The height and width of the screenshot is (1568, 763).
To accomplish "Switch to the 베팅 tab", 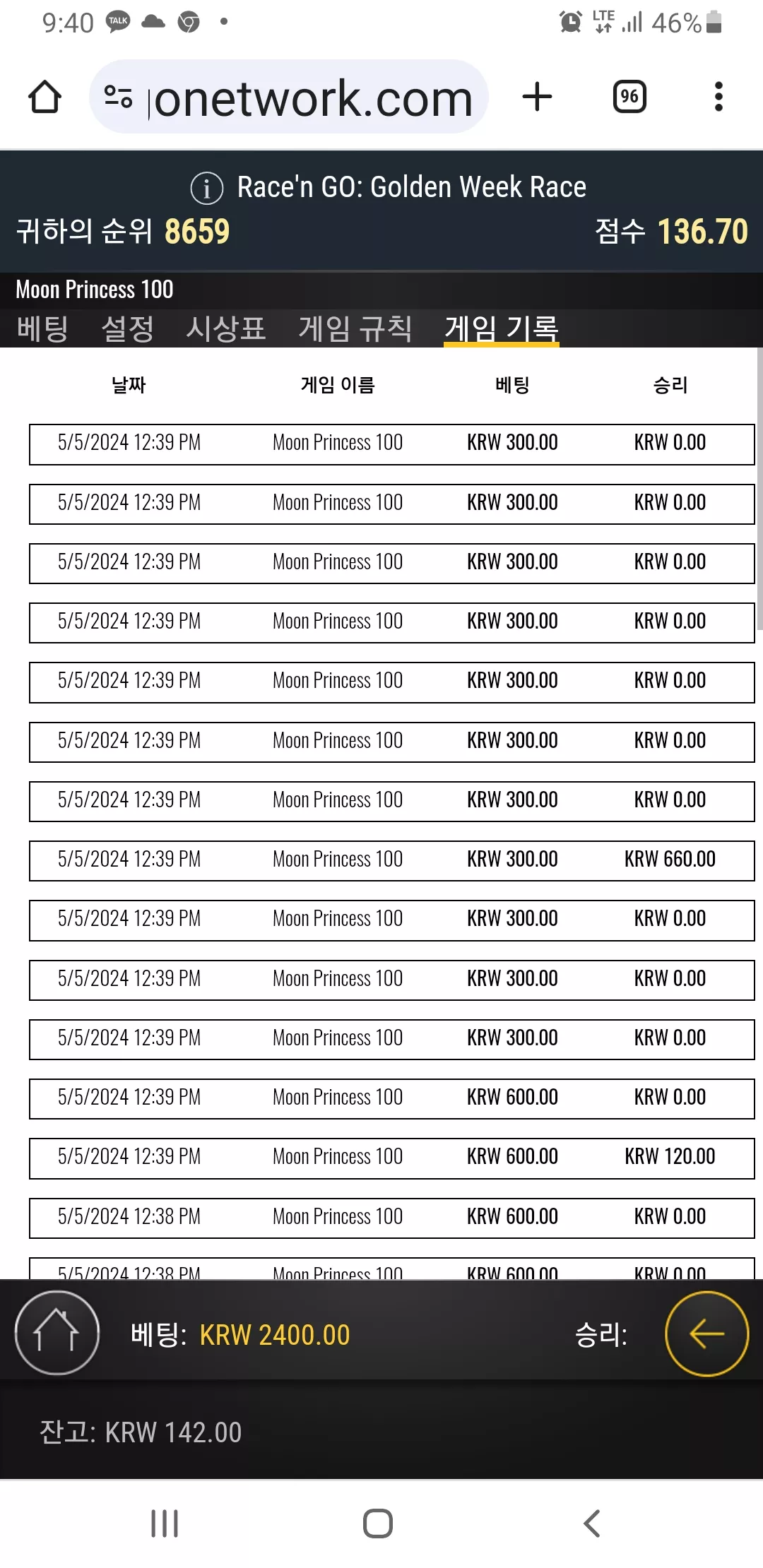I will [42, 328].
